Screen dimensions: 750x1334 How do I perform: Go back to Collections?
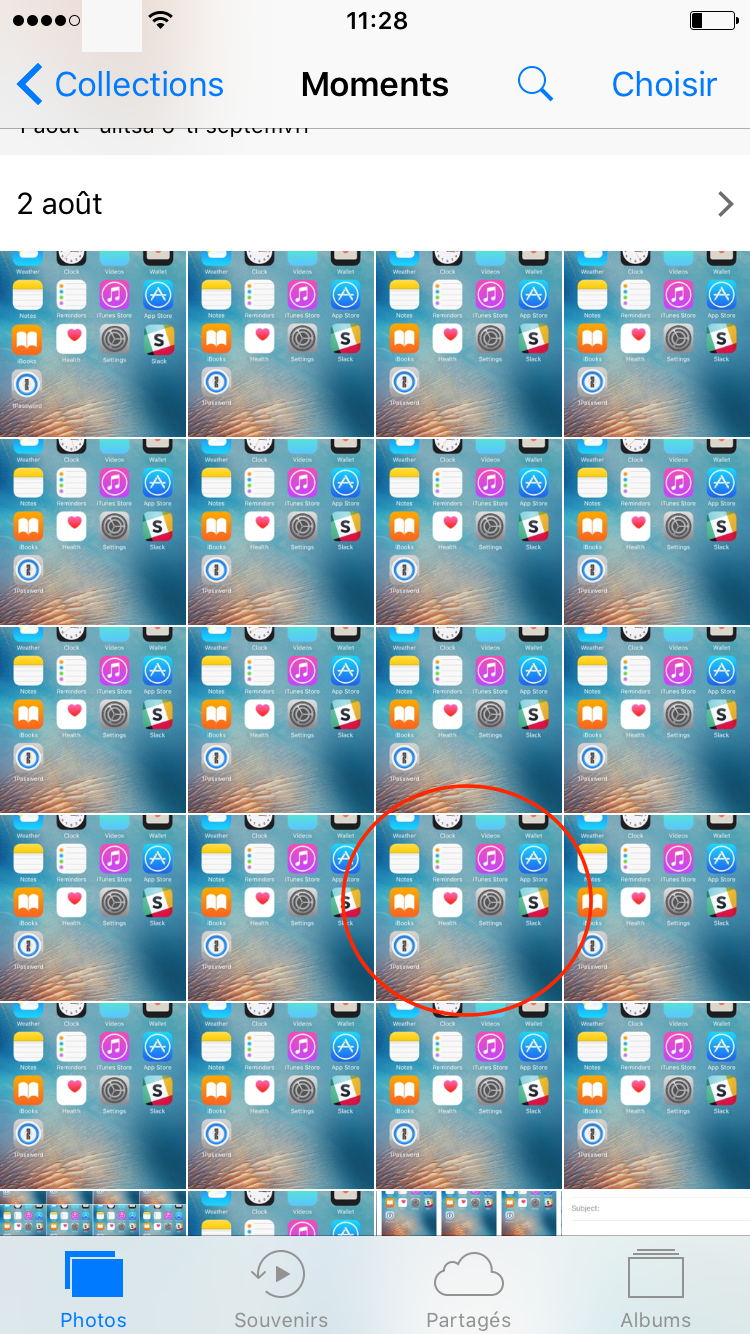coord(120,85)
